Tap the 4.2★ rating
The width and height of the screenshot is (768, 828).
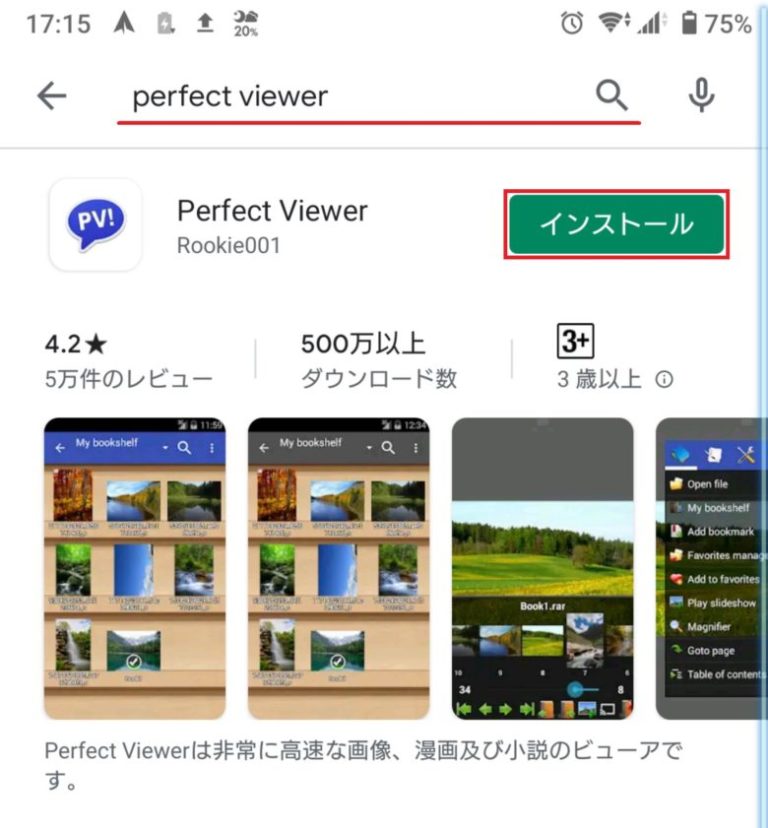pyautogui.click(x=75, y=344)
